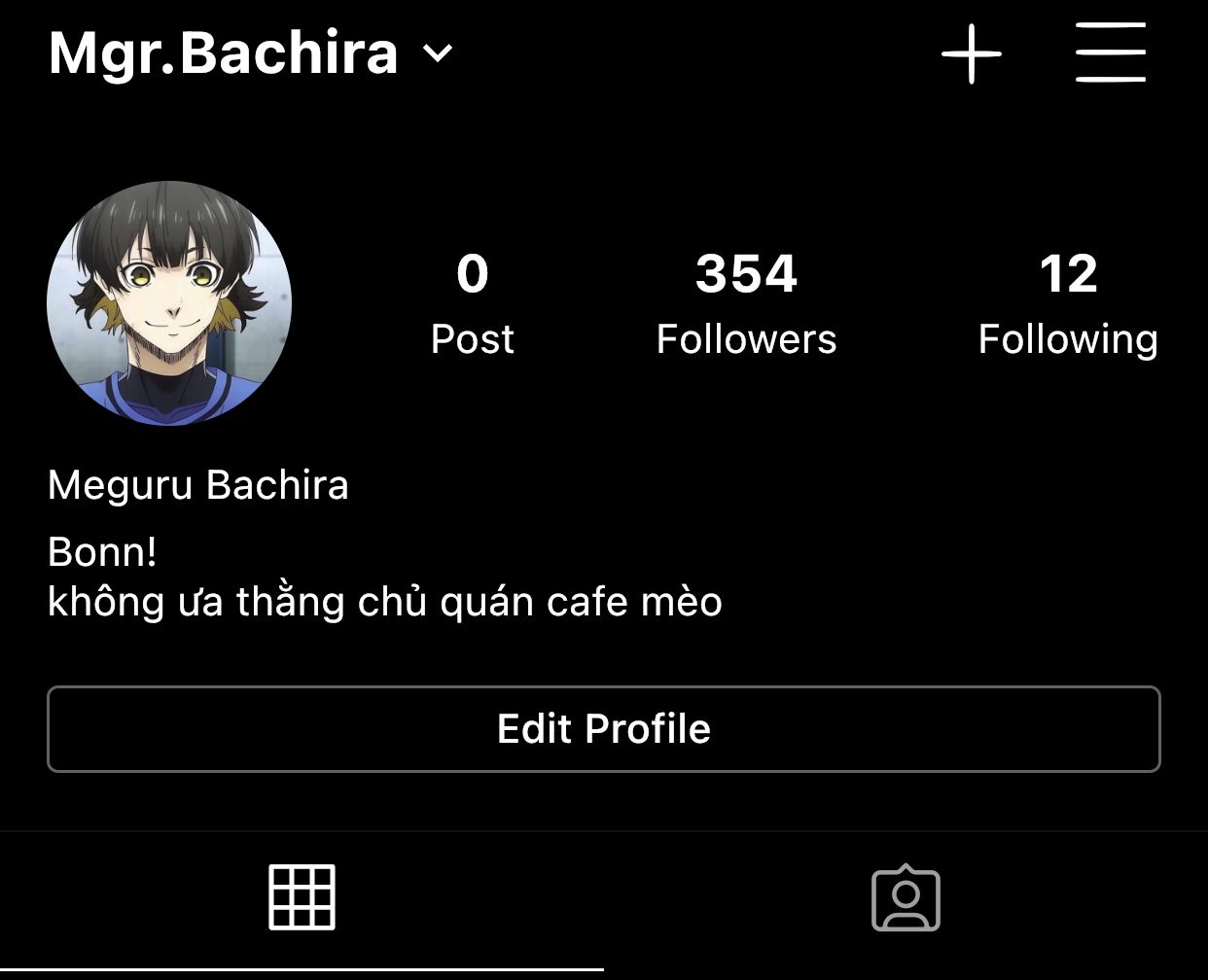Open the hamburger menu
The image size is (1208, 980).
pyautogui.click(x=1110, y=52)
